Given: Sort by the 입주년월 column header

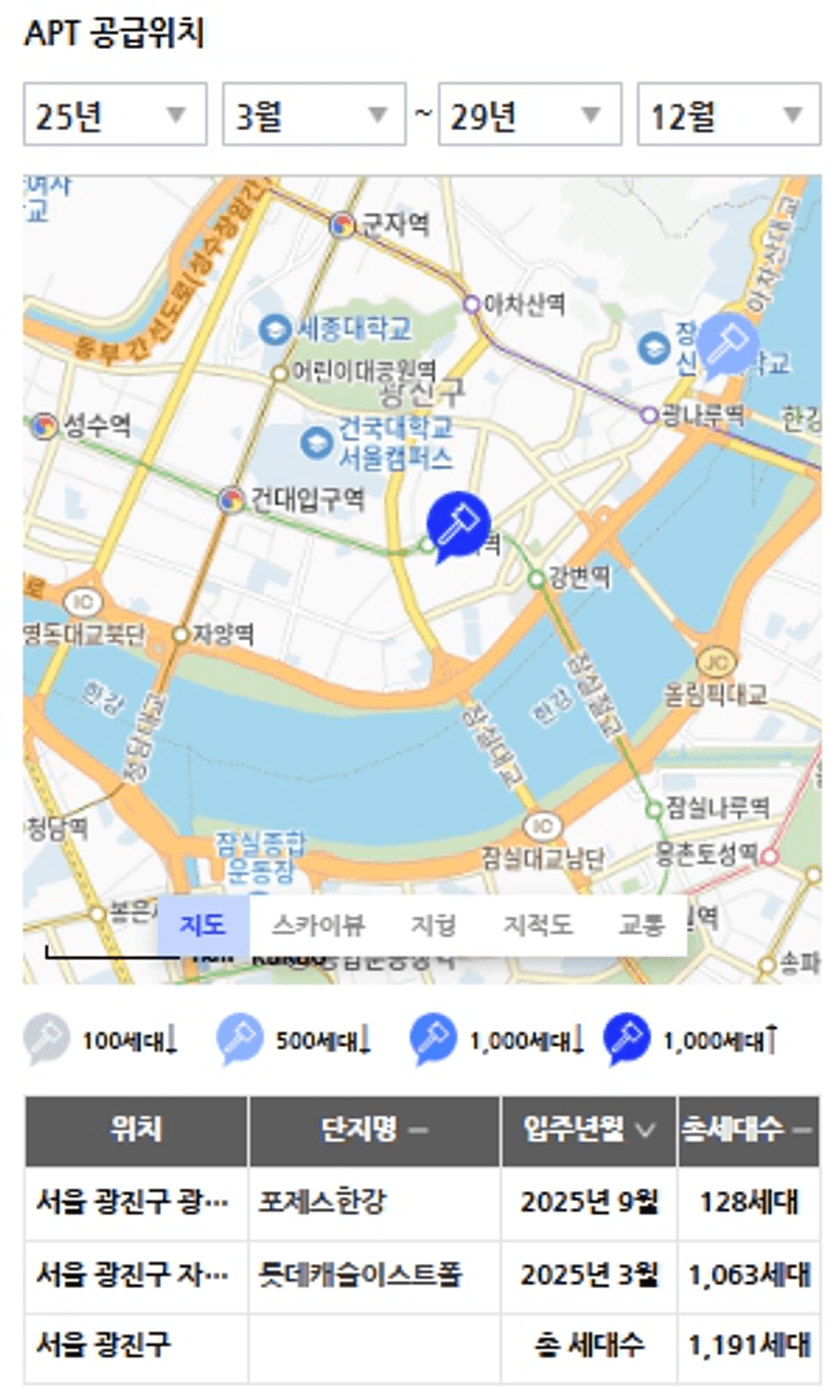Looking at the screenshot, I should click(589, 1131).
